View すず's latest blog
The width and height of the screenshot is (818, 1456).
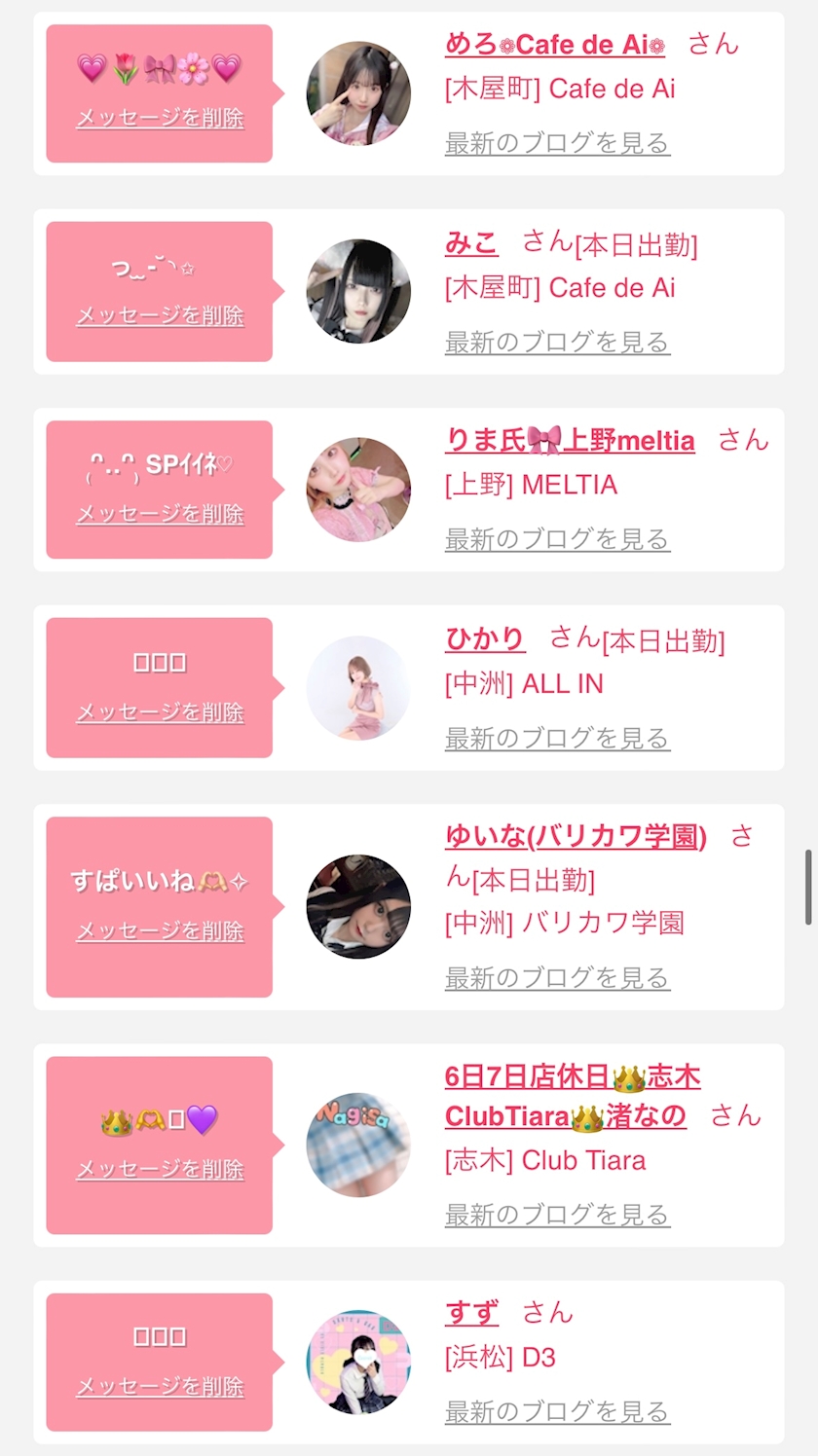tap(557, 1411)
